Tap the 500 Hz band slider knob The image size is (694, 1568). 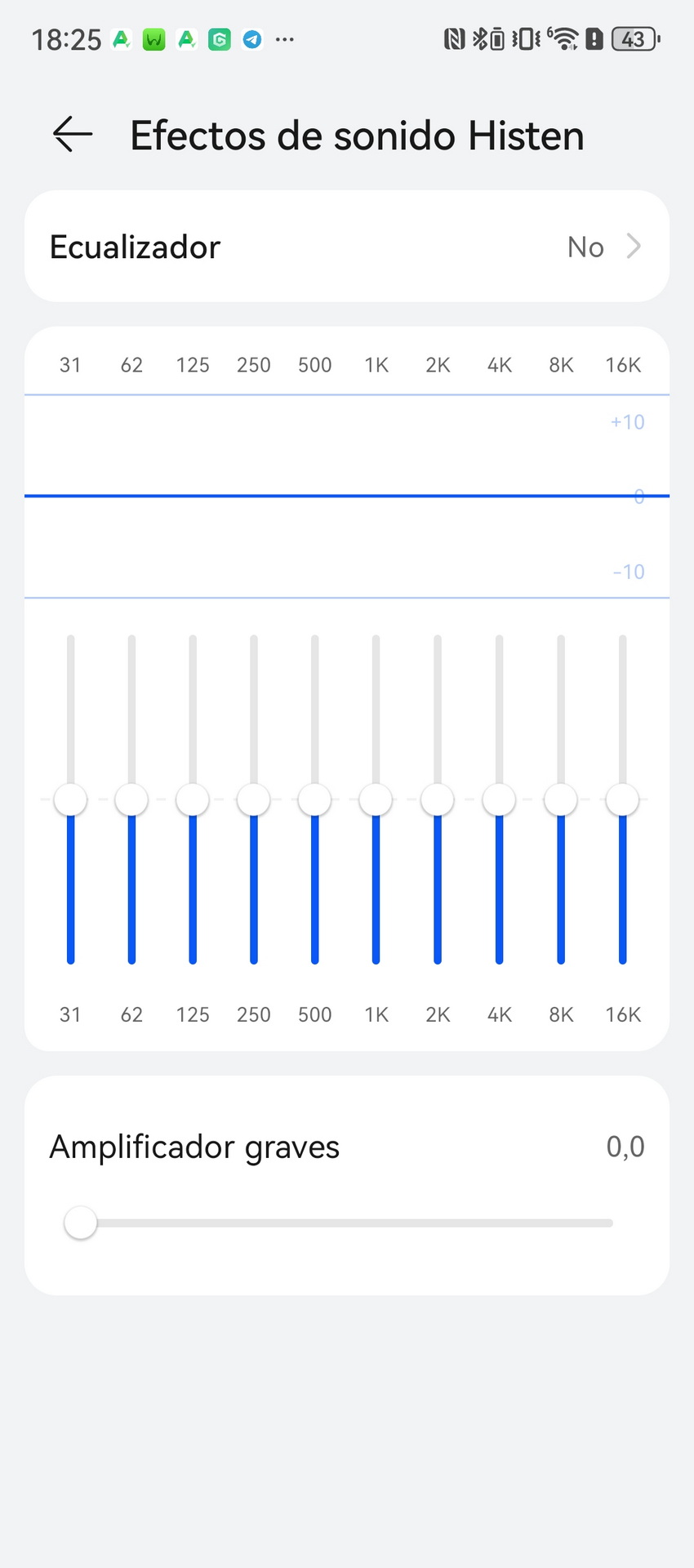[x=314, y=800]
